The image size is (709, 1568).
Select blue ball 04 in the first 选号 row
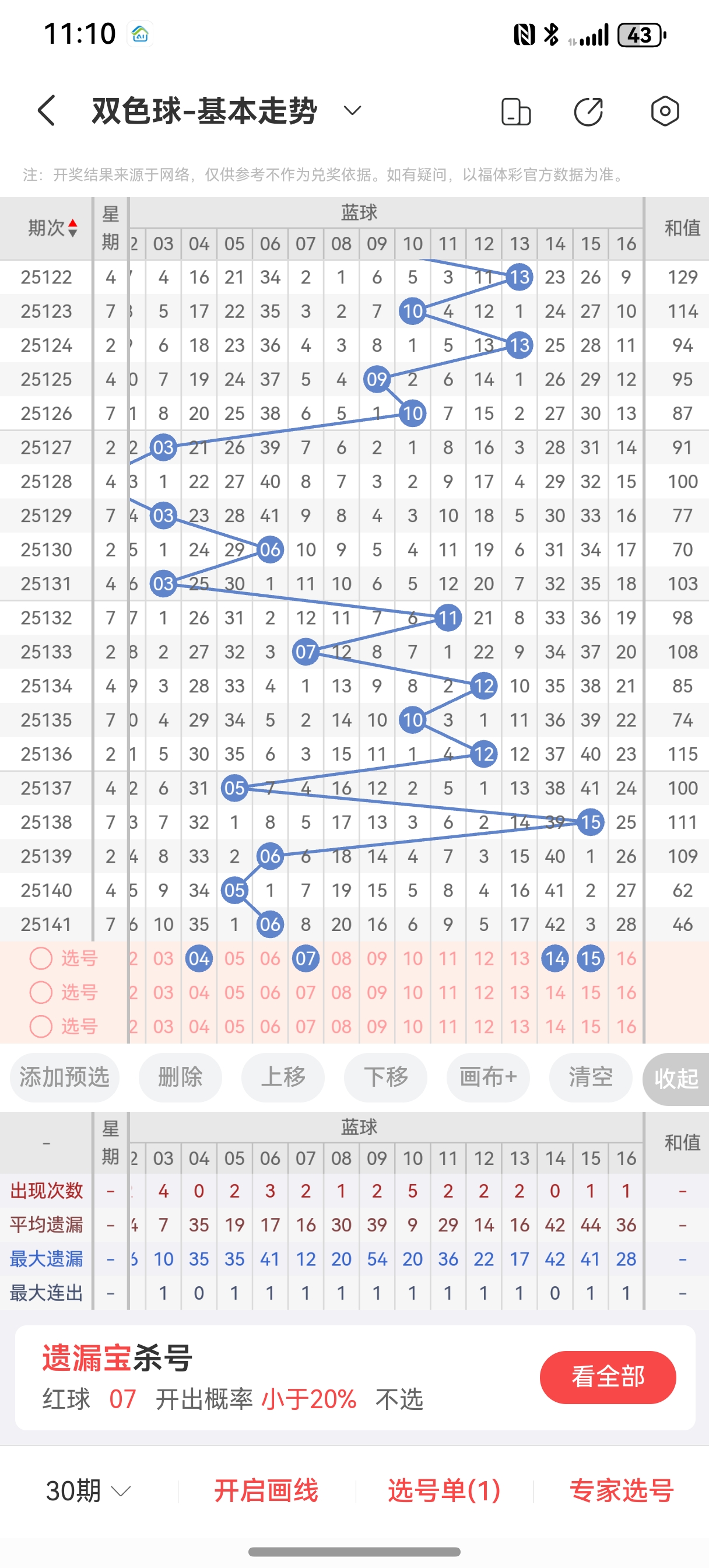(x=199, y=957)
